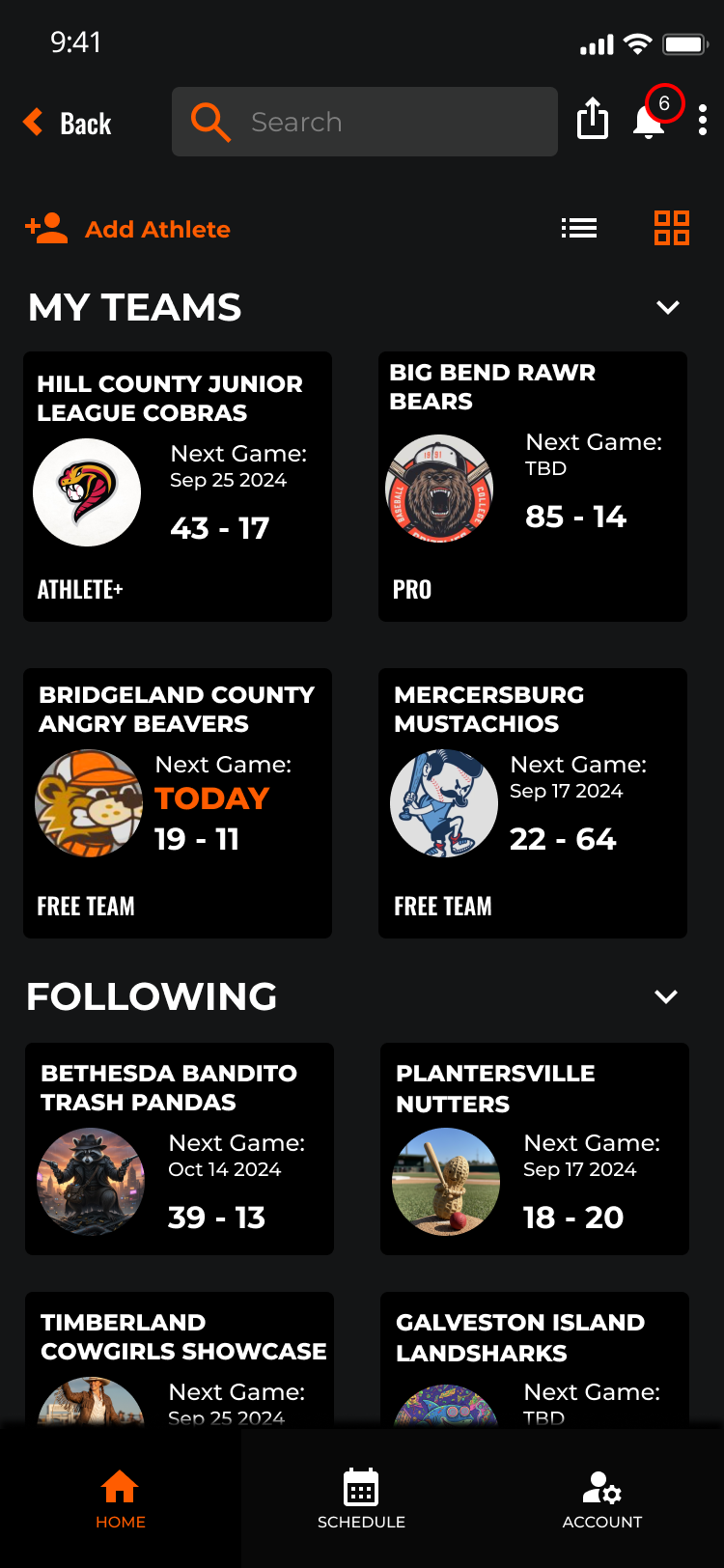Screen dimensions: 724x1568
Task: Switch to the Schedule tab
Action: pos(361,1498)
